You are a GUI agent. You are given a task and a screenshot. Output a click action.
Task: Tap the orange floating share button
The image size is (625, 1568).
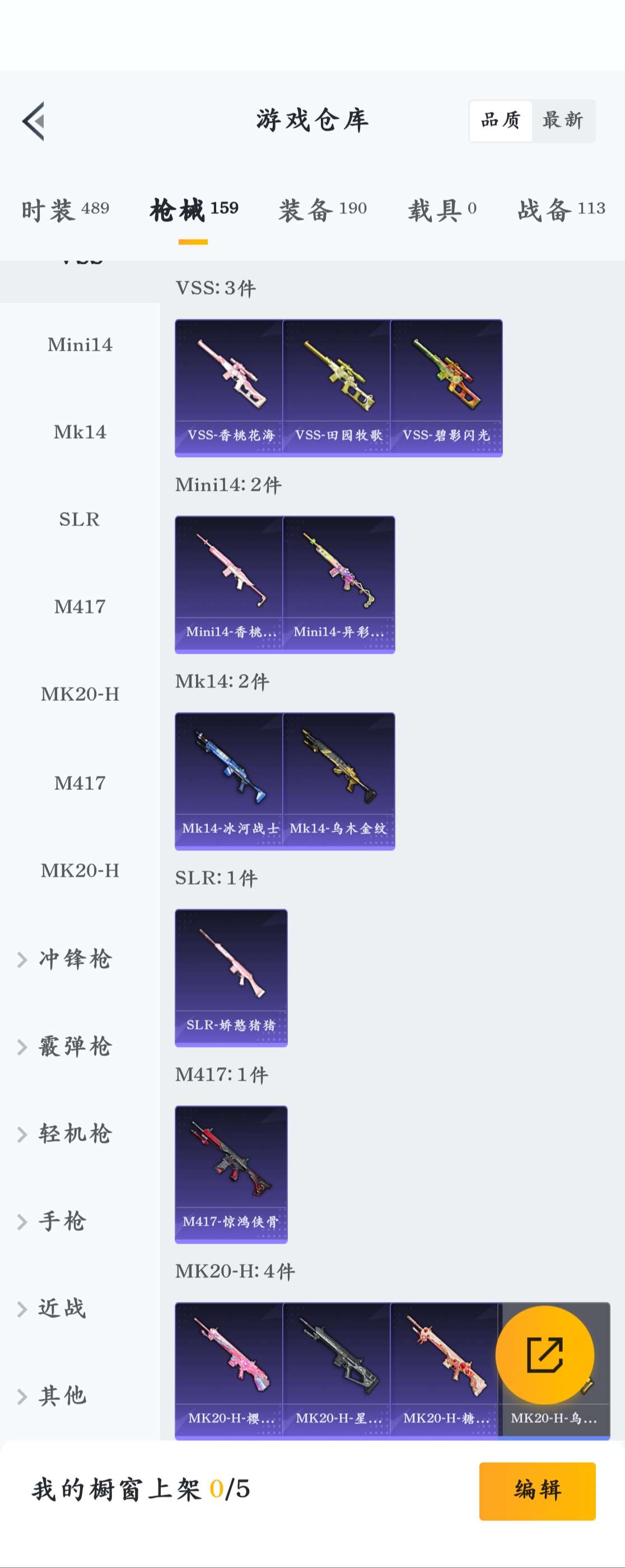(544, 1355)
